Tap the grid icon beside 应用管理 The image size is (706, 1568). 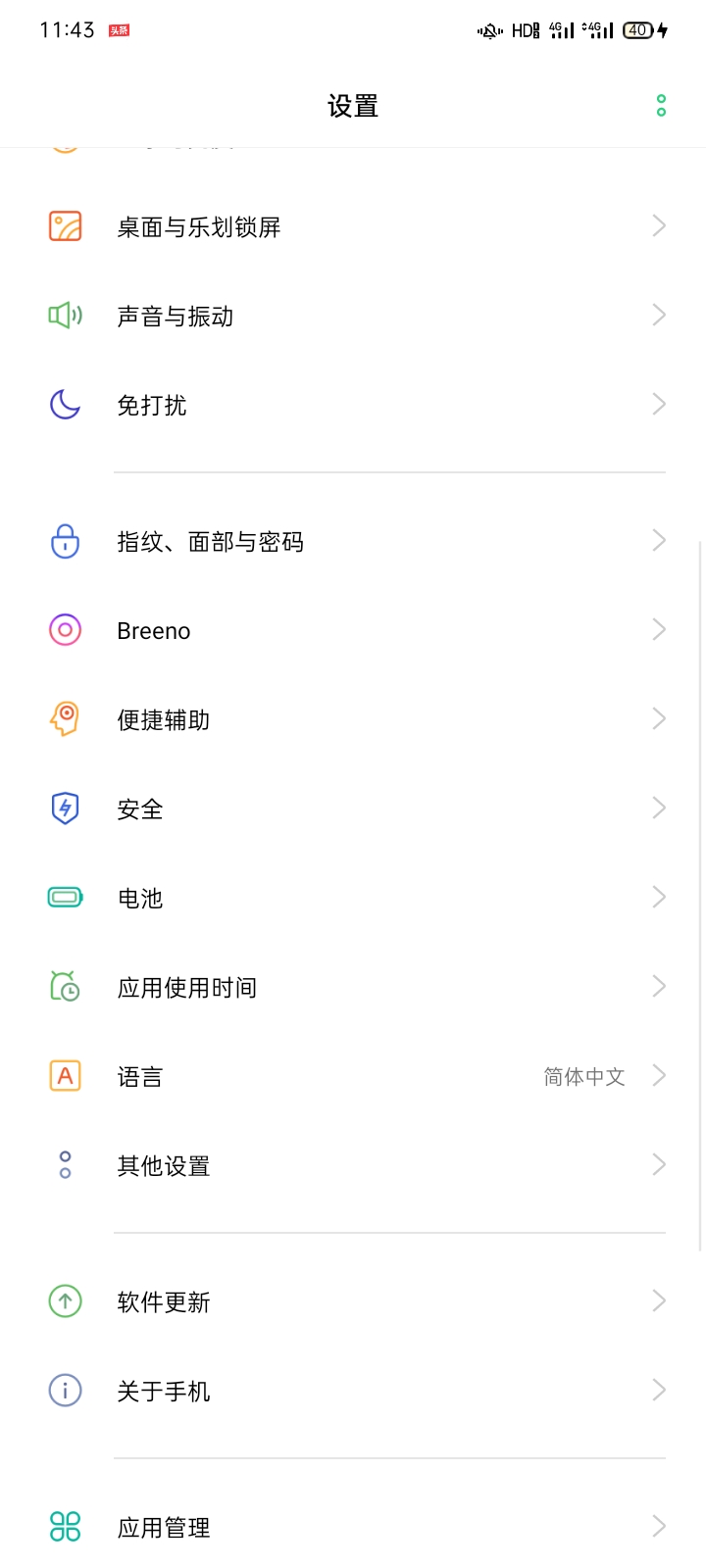(64, 1526)
